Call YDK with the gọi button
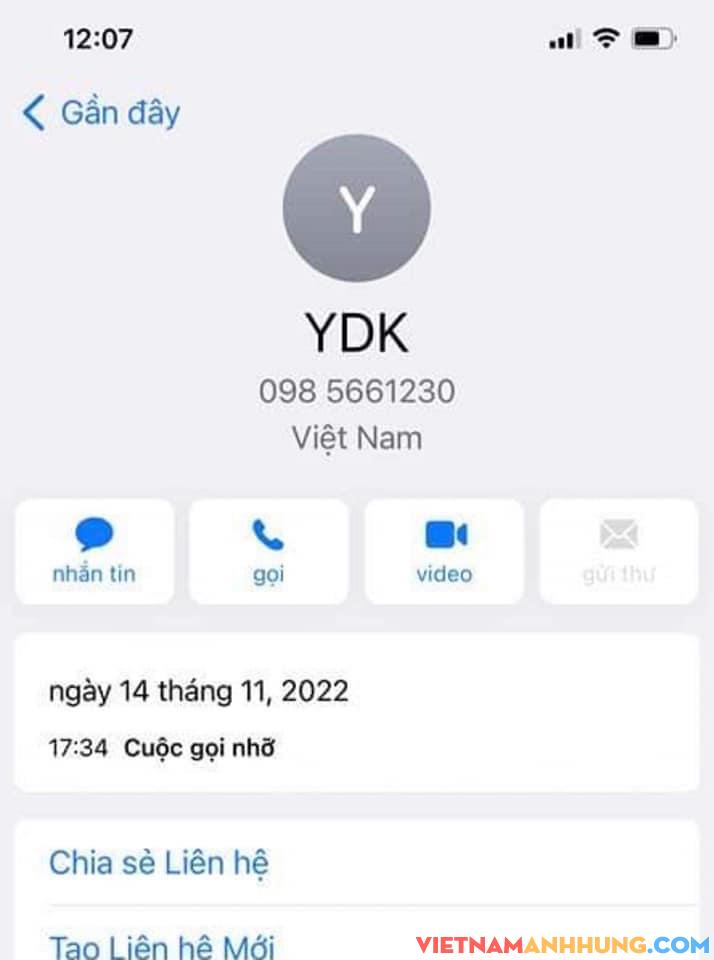The image size is (714, 960). pyautogui.click(x=268, y=552)
